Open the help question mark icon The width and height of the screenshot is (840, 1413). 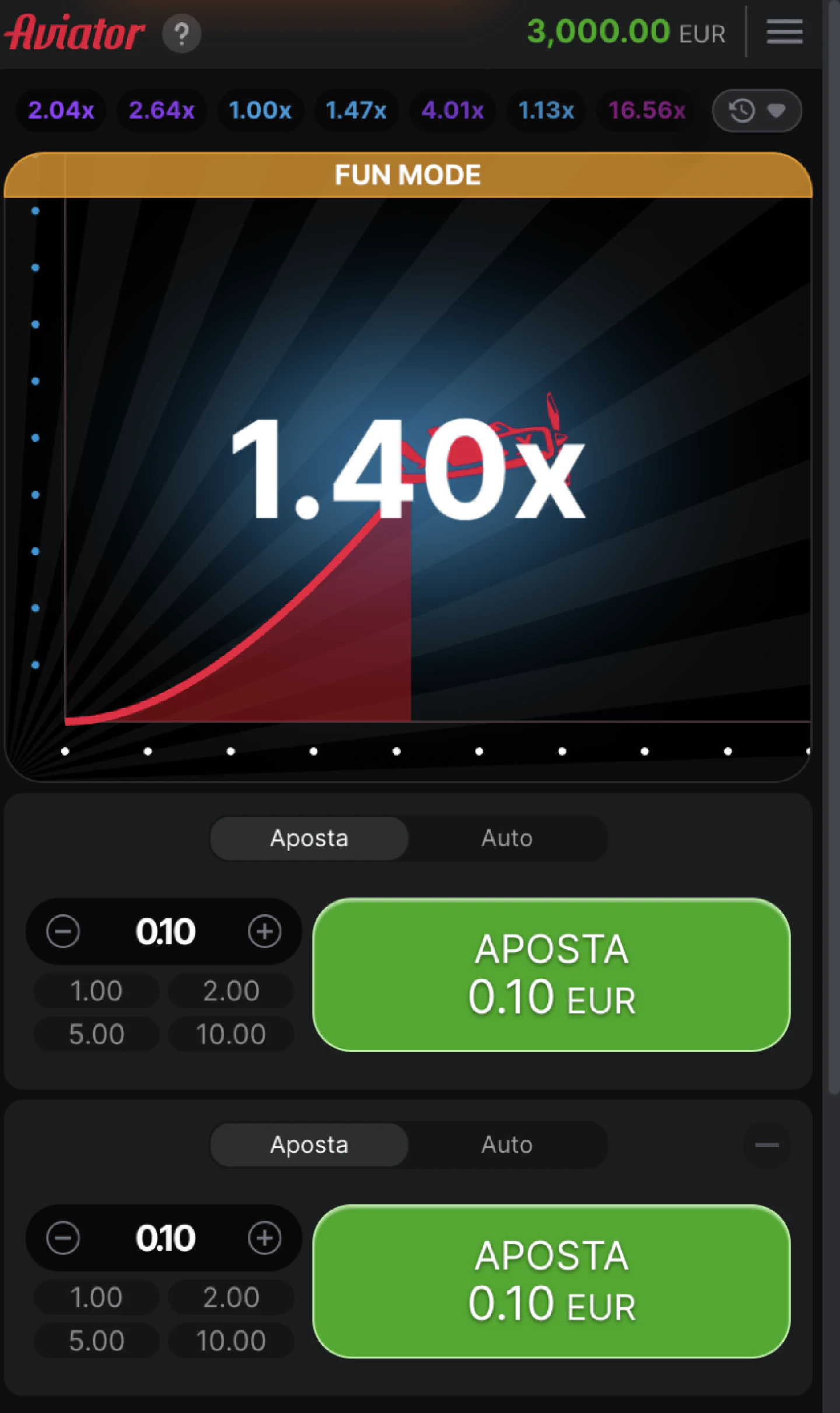(x=181, y=34)
